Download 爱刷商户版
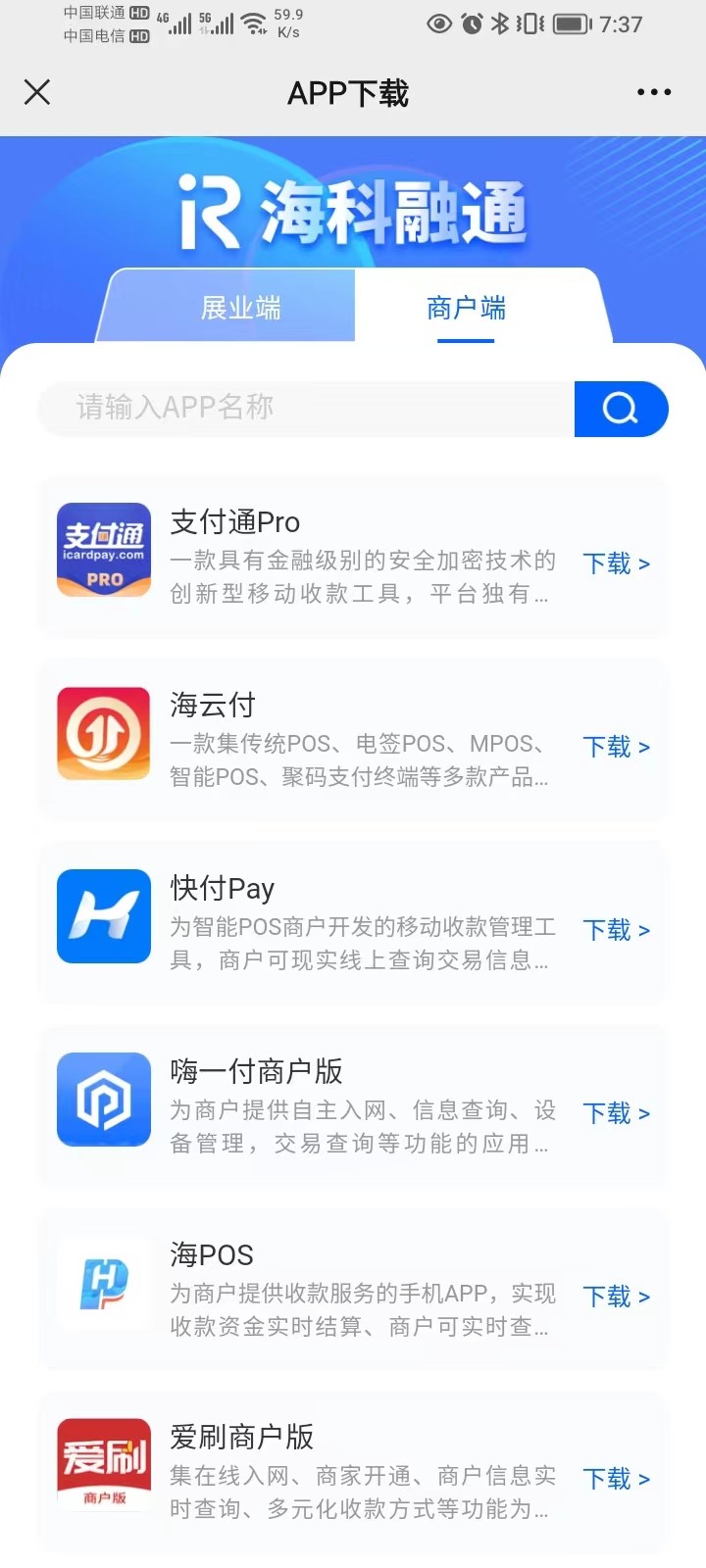706x1568 pixels. (x=617, y=1479)
